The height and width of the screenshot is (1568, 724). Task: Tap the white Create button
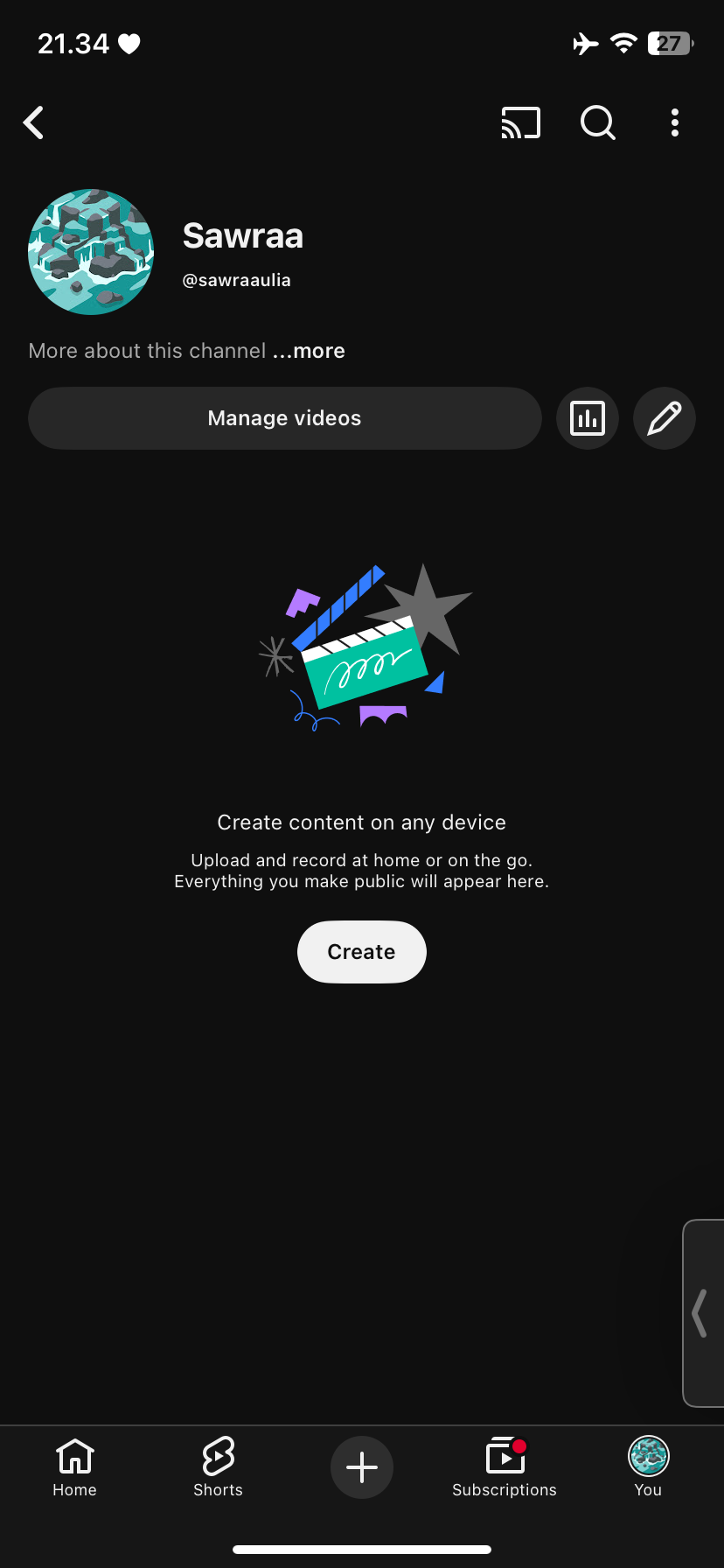click(361, 952)
